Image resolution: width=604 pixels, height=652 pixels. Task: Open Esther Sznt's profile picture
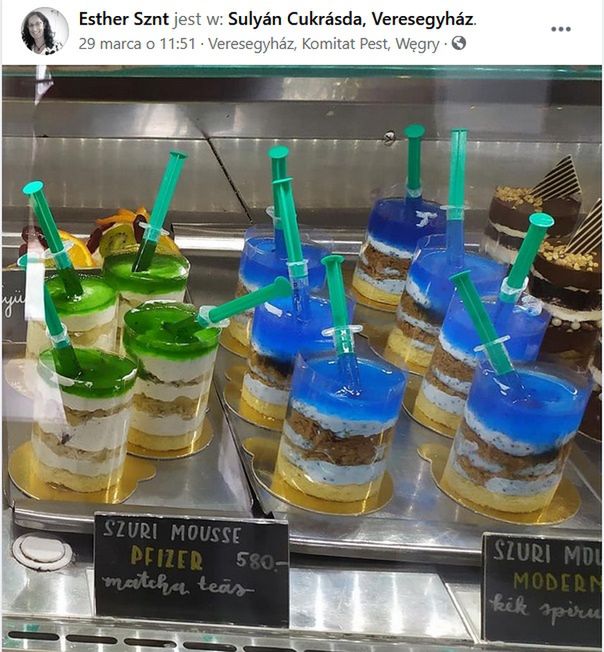pos(44,31)
